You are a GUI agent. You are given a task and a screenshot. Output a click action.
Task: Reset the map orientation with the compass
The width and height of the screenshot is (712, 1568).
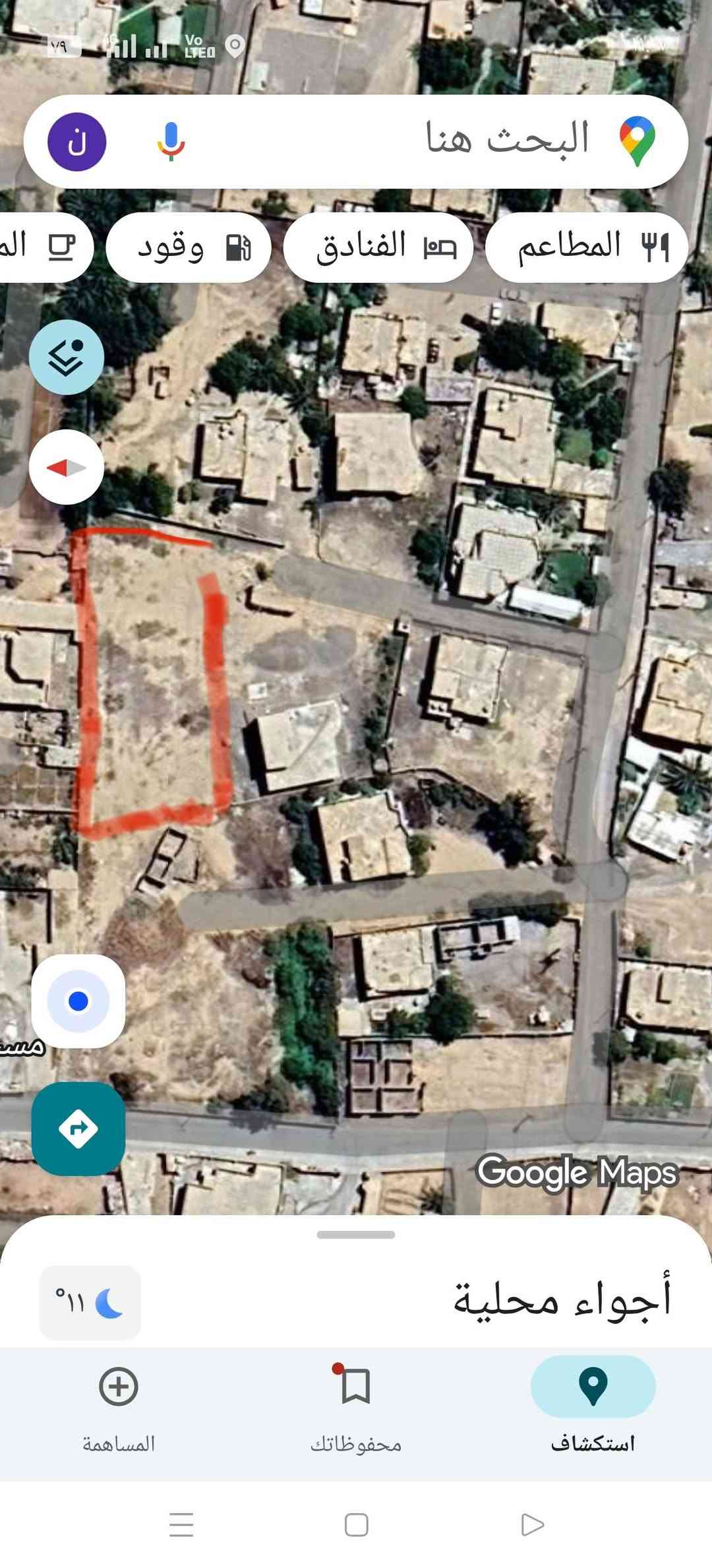pos(67,467)
